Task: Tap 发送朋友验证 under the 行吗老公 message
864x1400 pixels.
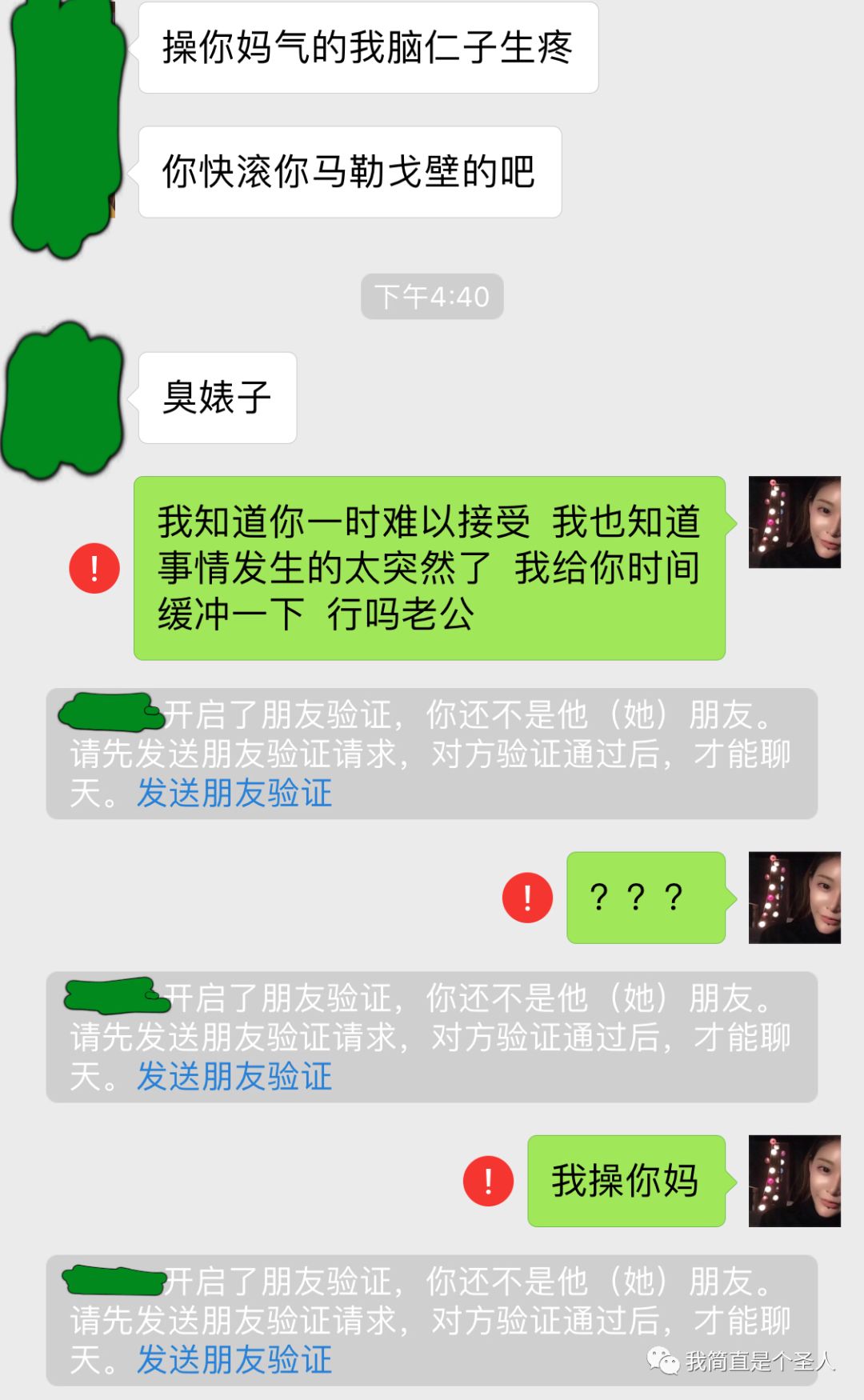Action: pyautogui.click(x=234, y=794)
